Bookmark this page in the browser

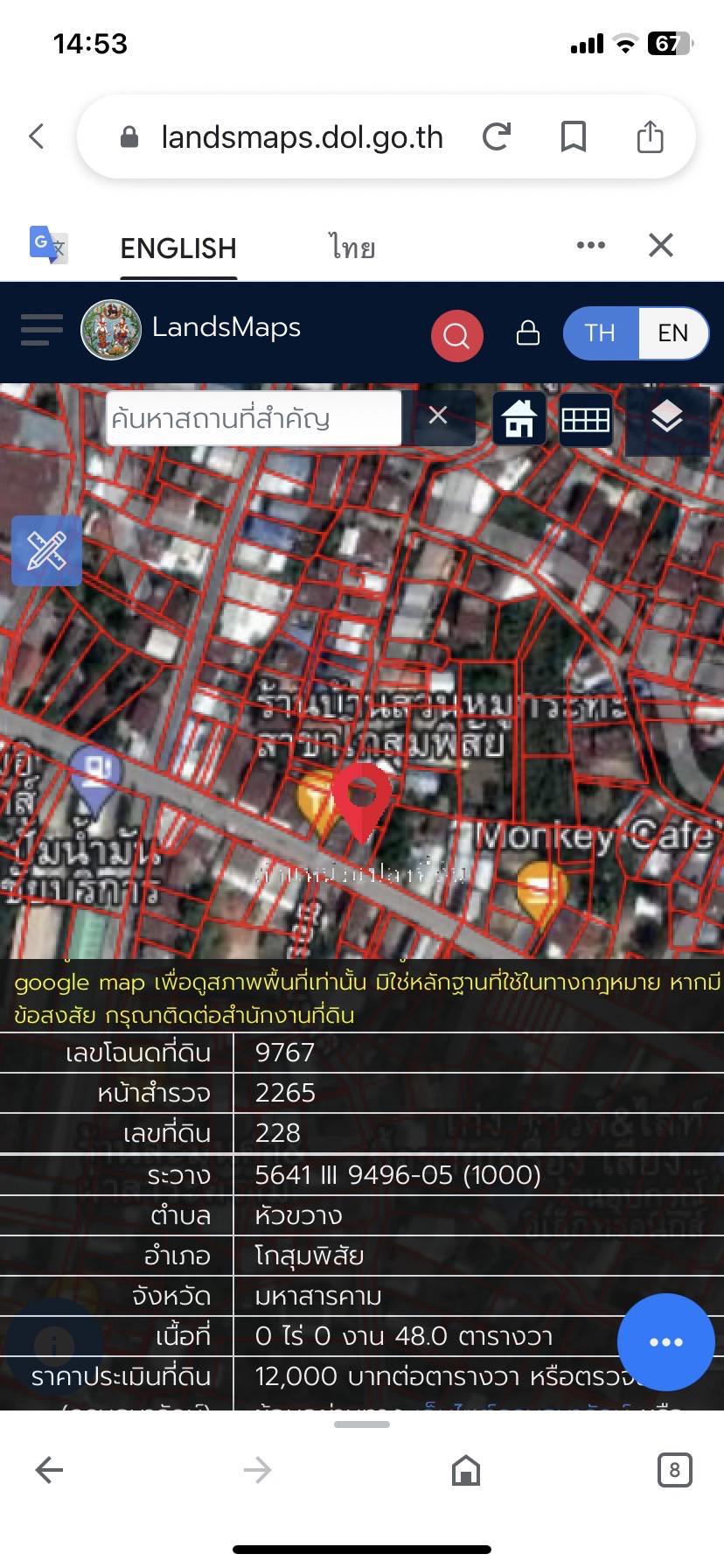tap(574, 136)
